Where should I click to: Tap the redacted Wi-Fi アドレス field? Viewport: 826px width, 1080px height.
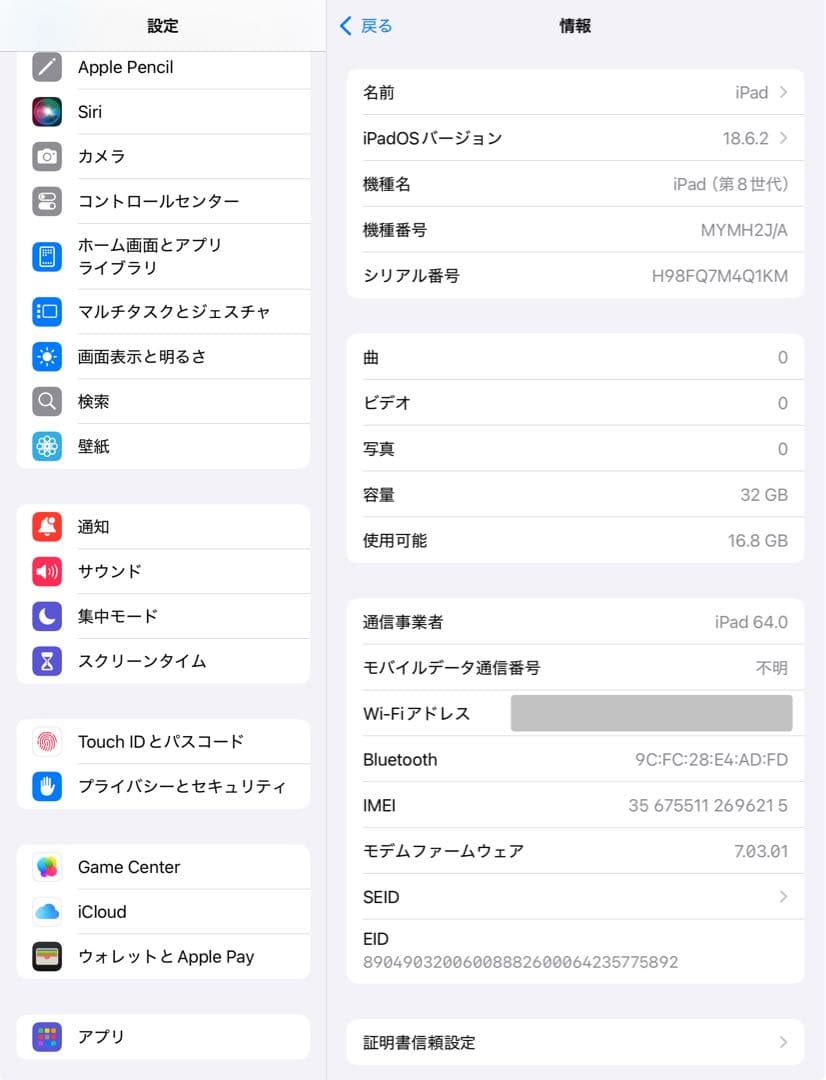coord(650,713)
